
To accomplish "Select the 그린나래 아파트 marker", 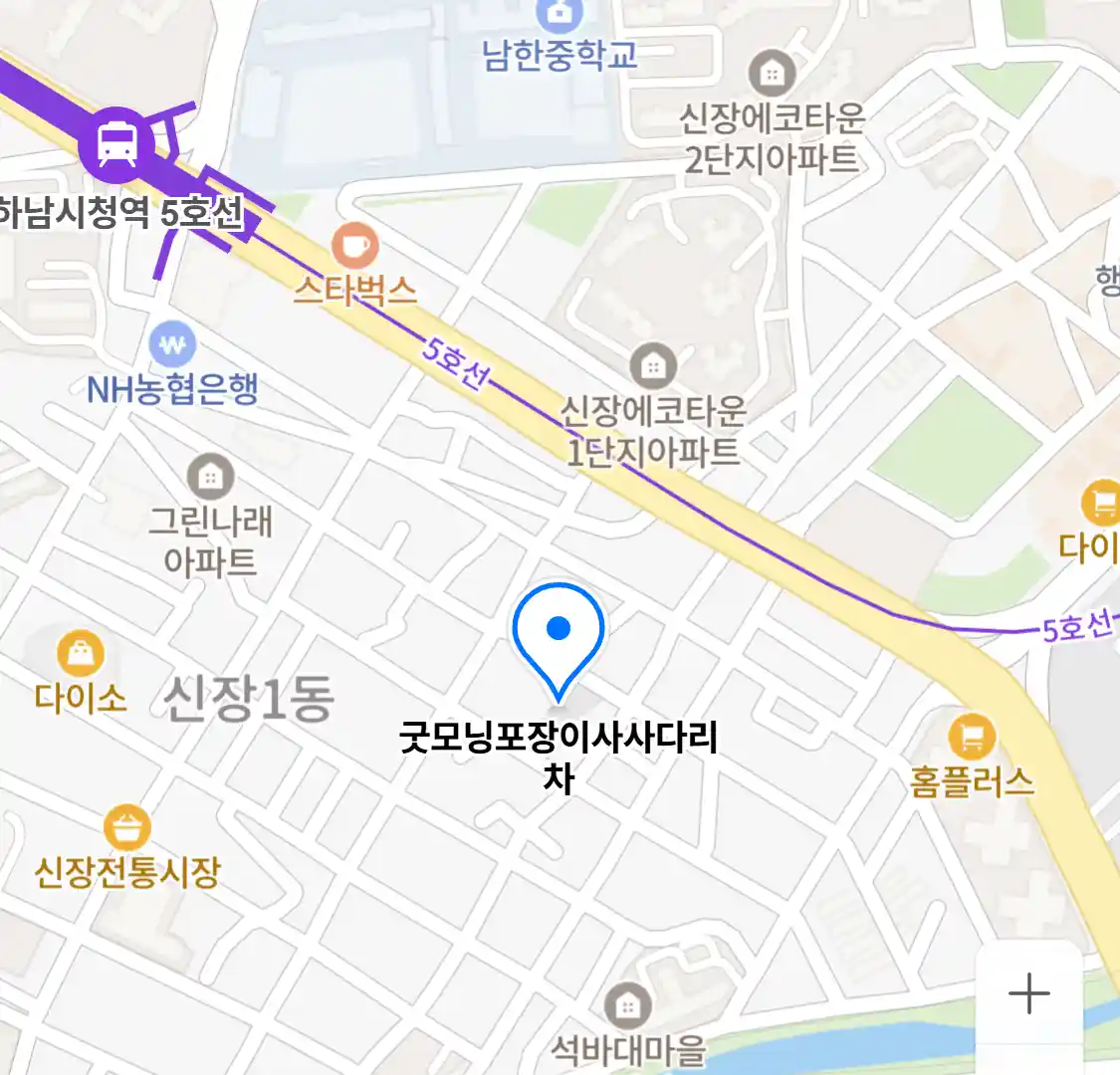I will 210,477.
